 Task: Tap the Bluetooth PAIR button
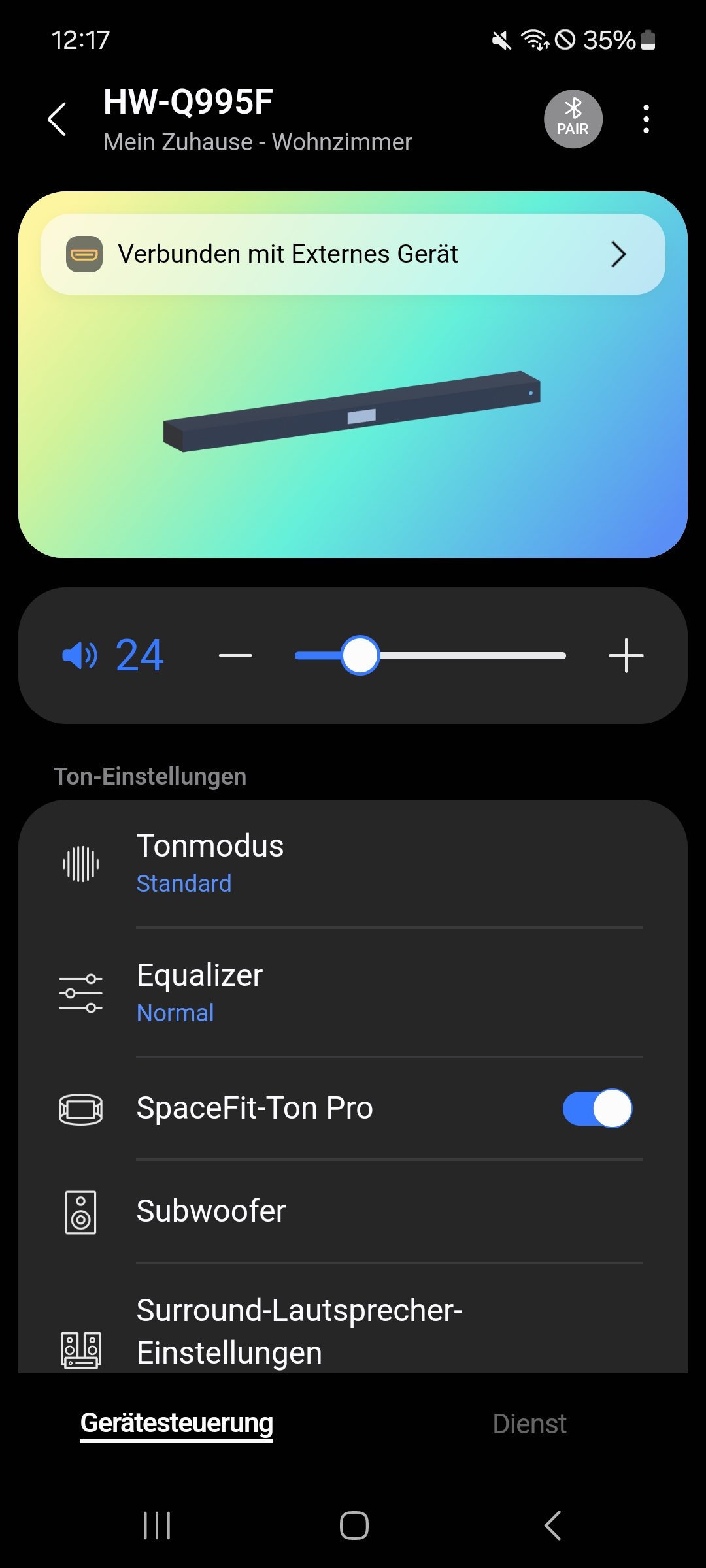point(573,119)
